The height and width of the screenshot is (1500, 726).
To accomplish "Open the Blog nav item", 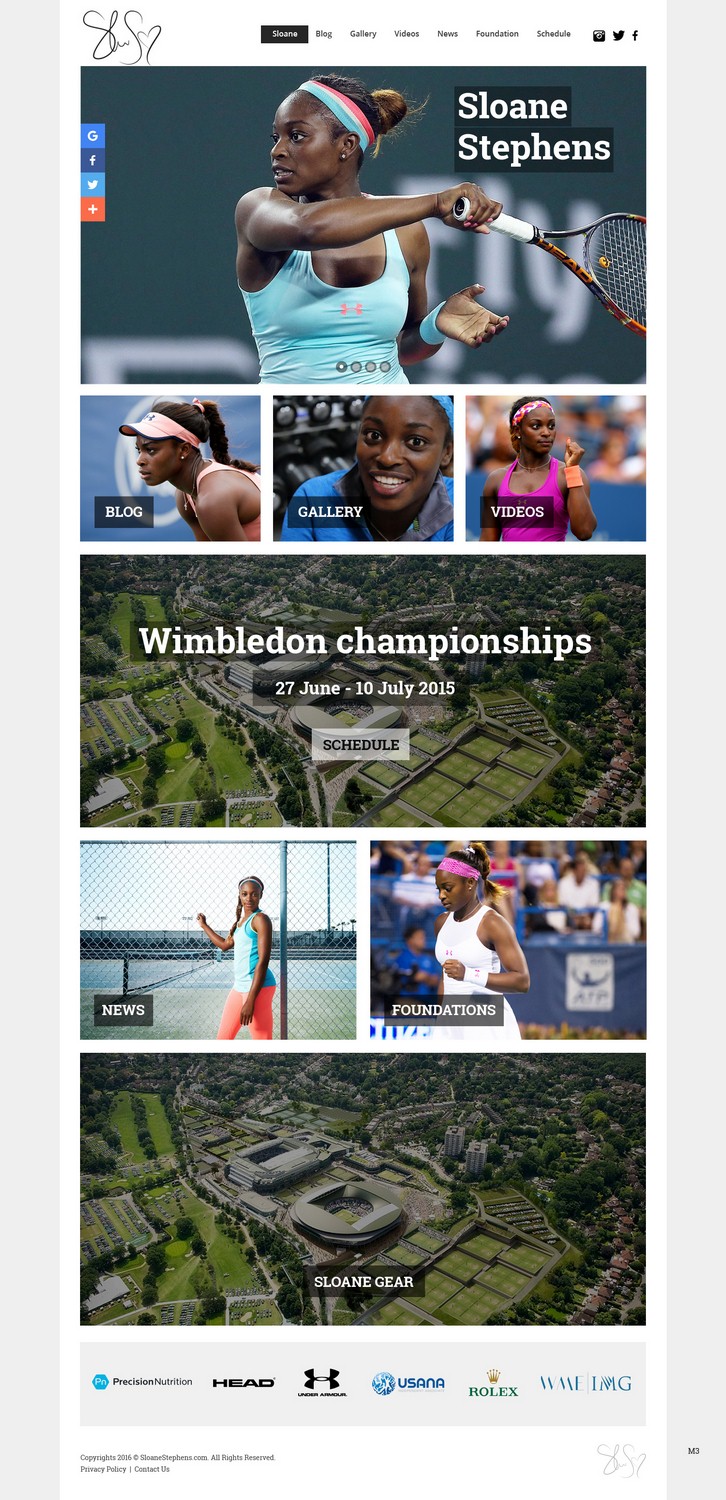I will pos(324,34).
